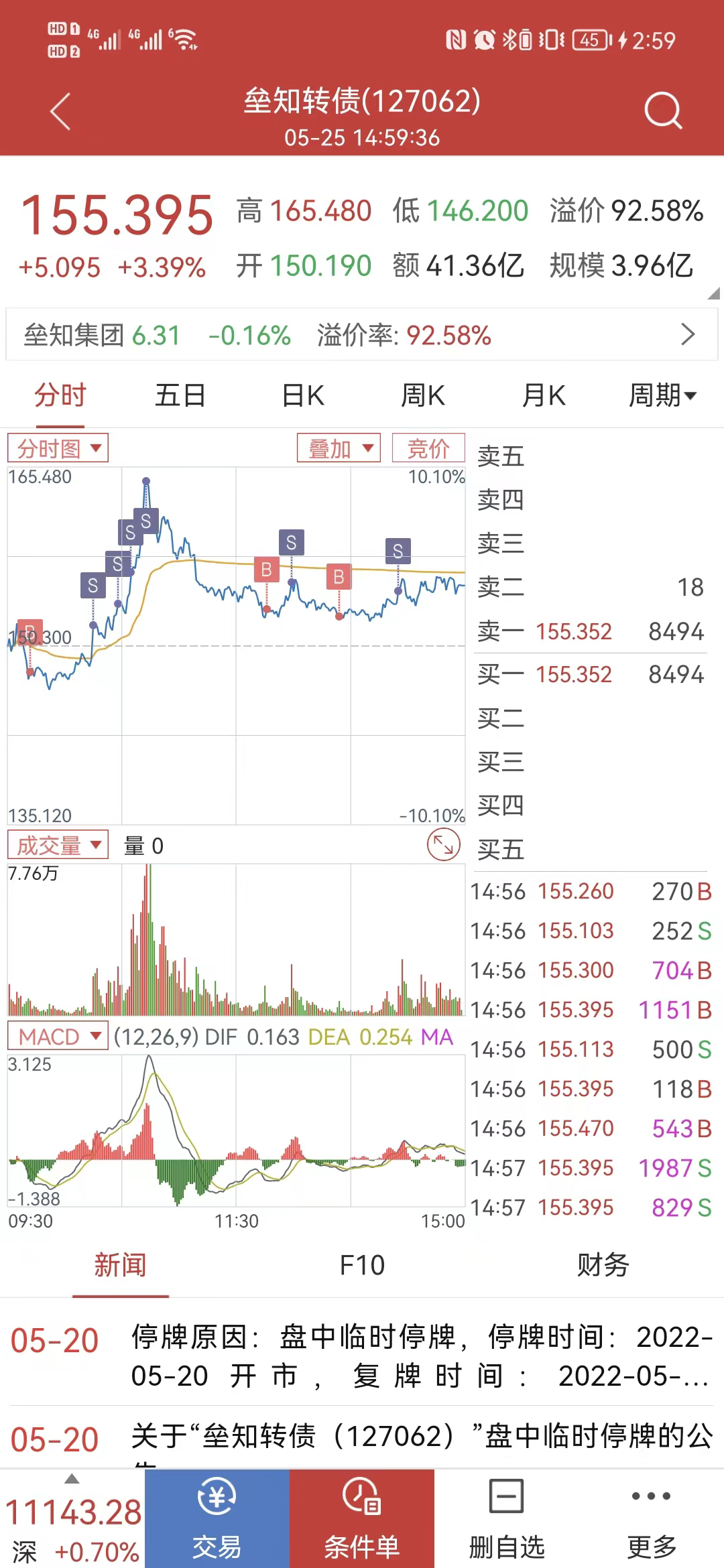724x1568 pixels.
Task: Switch to the 周K chart tab
Action: pos(422,395)
